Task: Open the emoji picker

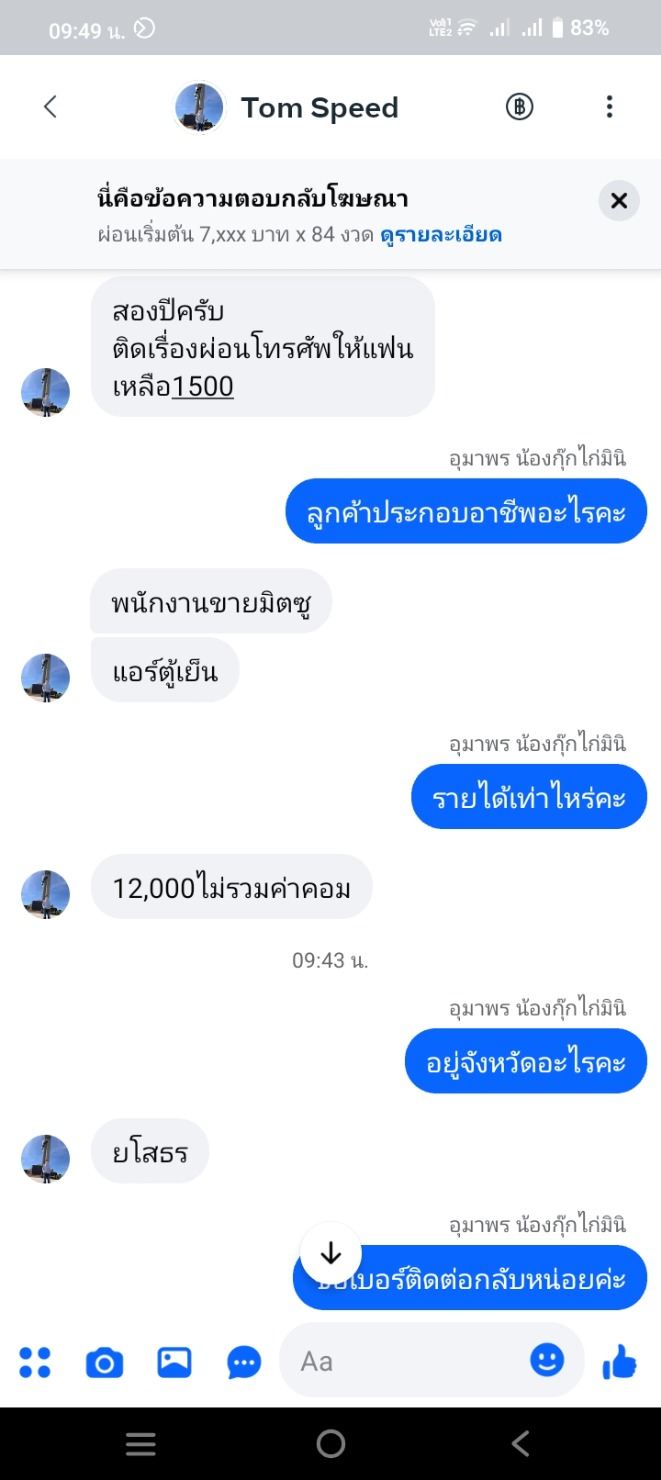Action: [x=547, y=1360]
